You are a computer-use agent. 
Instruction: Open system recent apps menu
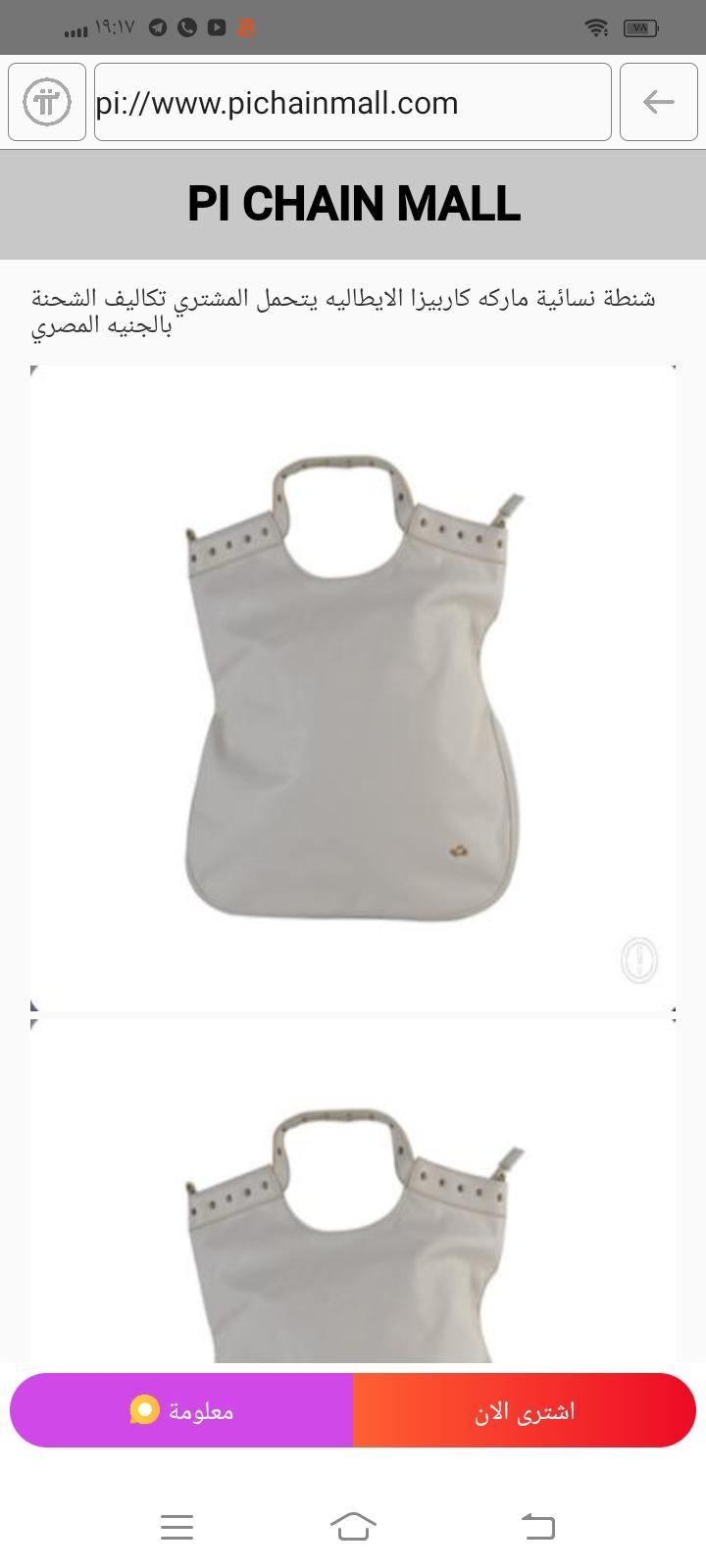(x=176, y=1526)
